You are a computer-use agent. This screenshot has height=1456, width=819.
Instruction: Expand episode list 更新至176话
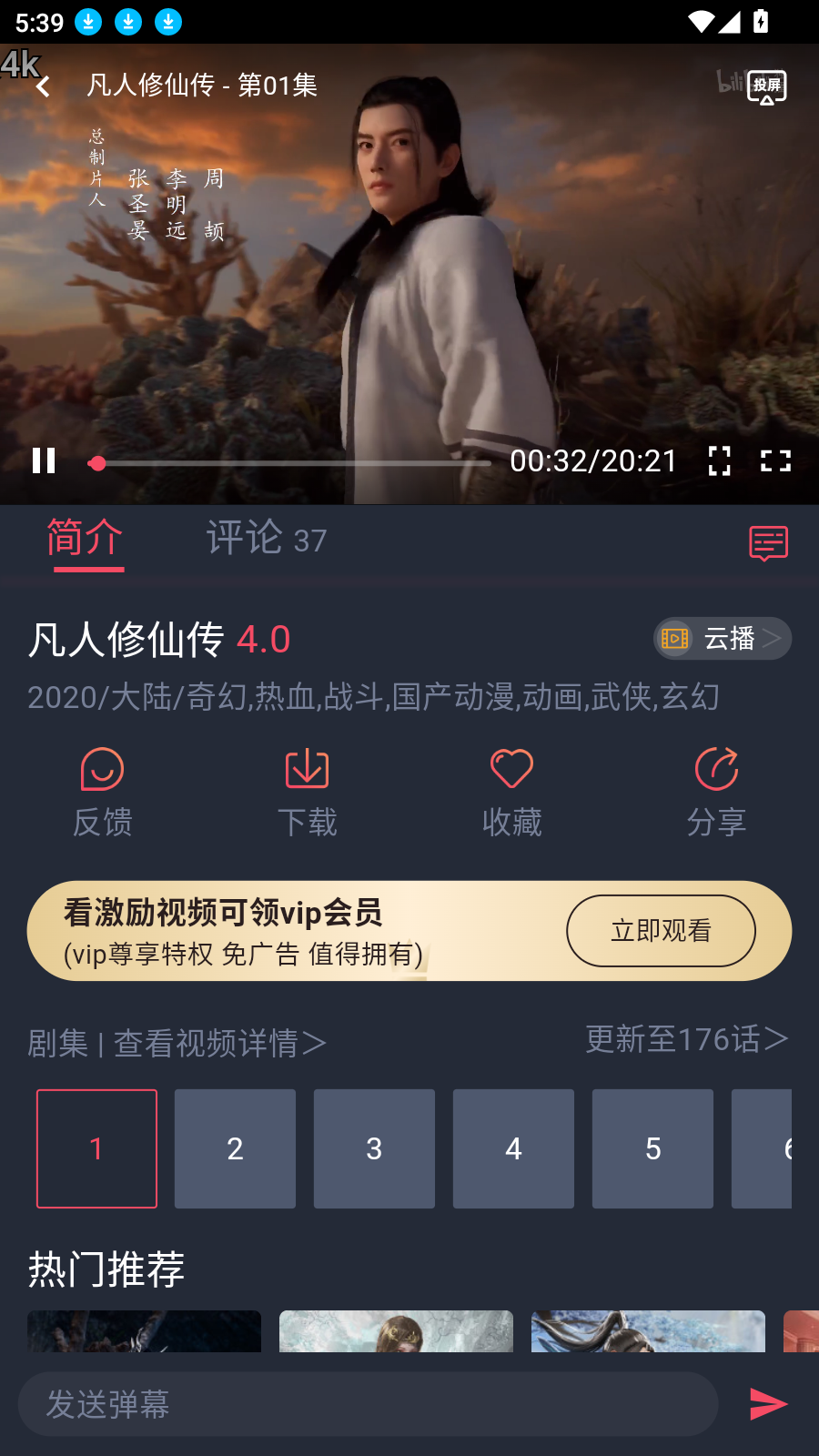coord(687,1039)
